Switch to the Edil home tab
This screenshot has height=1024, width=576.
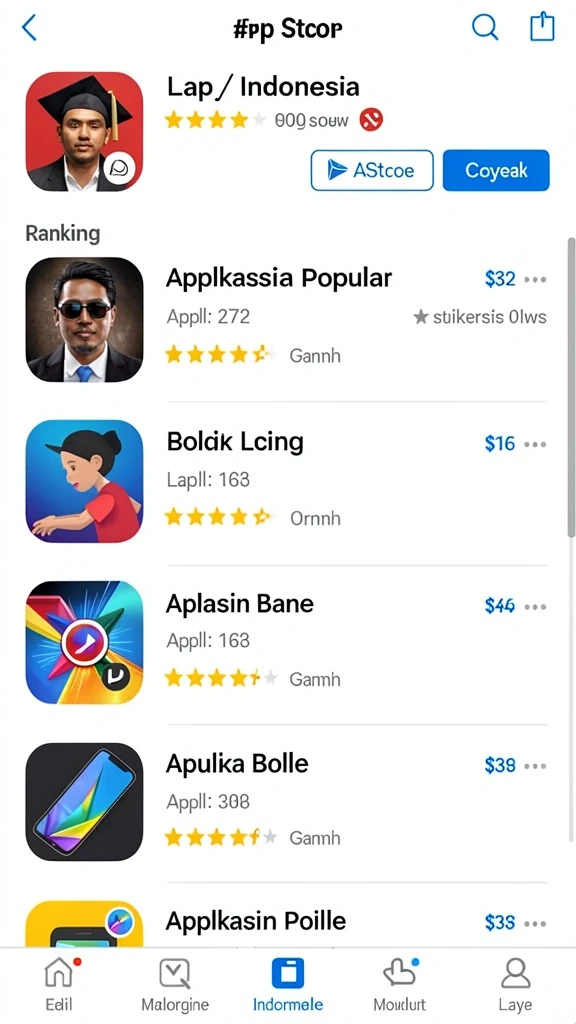pos(59,984)
